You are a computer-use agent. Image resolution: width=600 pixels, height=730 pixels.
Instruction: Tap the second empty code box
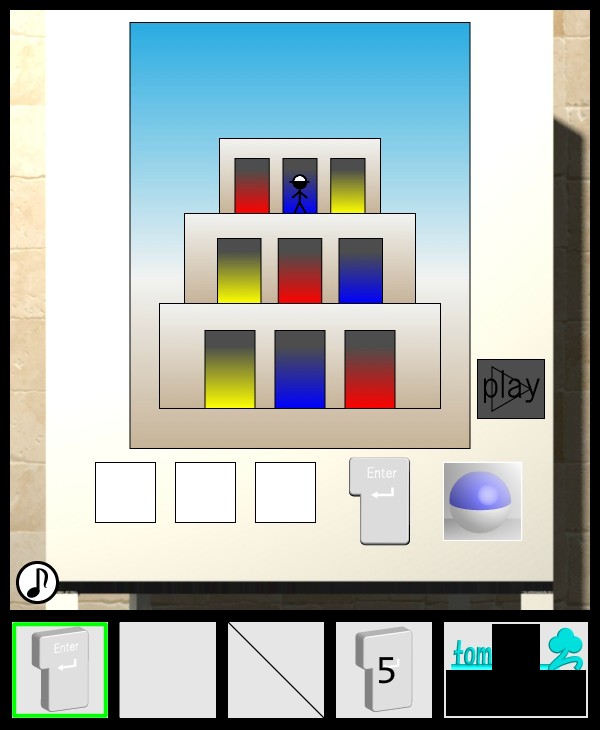(x=205, y=492)
